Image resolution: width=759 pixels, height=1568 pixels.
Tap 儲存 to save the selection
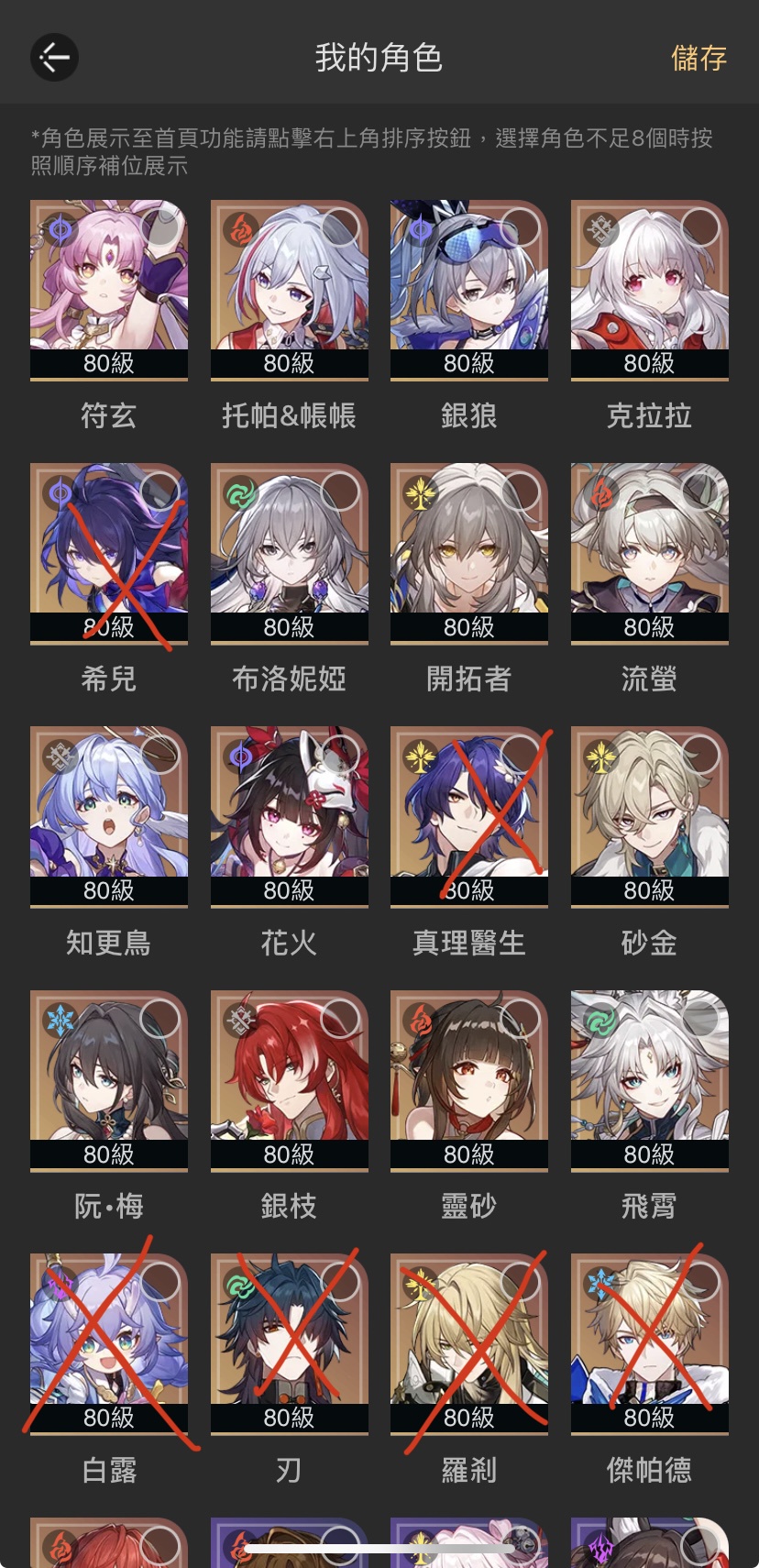pos(698,58)
